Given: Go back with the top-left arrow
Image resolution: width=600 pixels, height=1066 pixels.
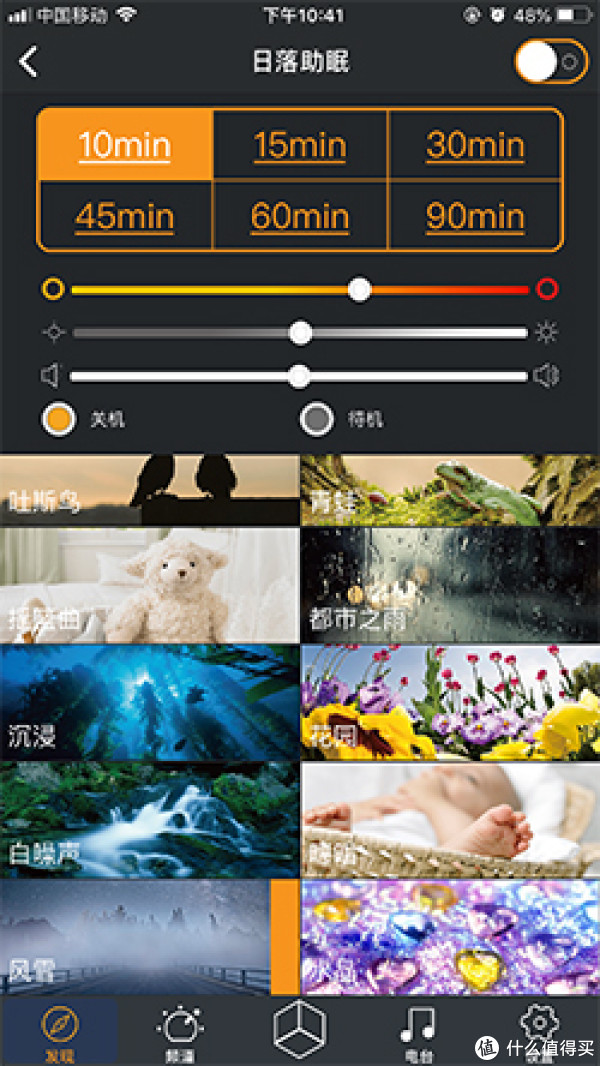Looking at the screenshot, I should (29, 62).
